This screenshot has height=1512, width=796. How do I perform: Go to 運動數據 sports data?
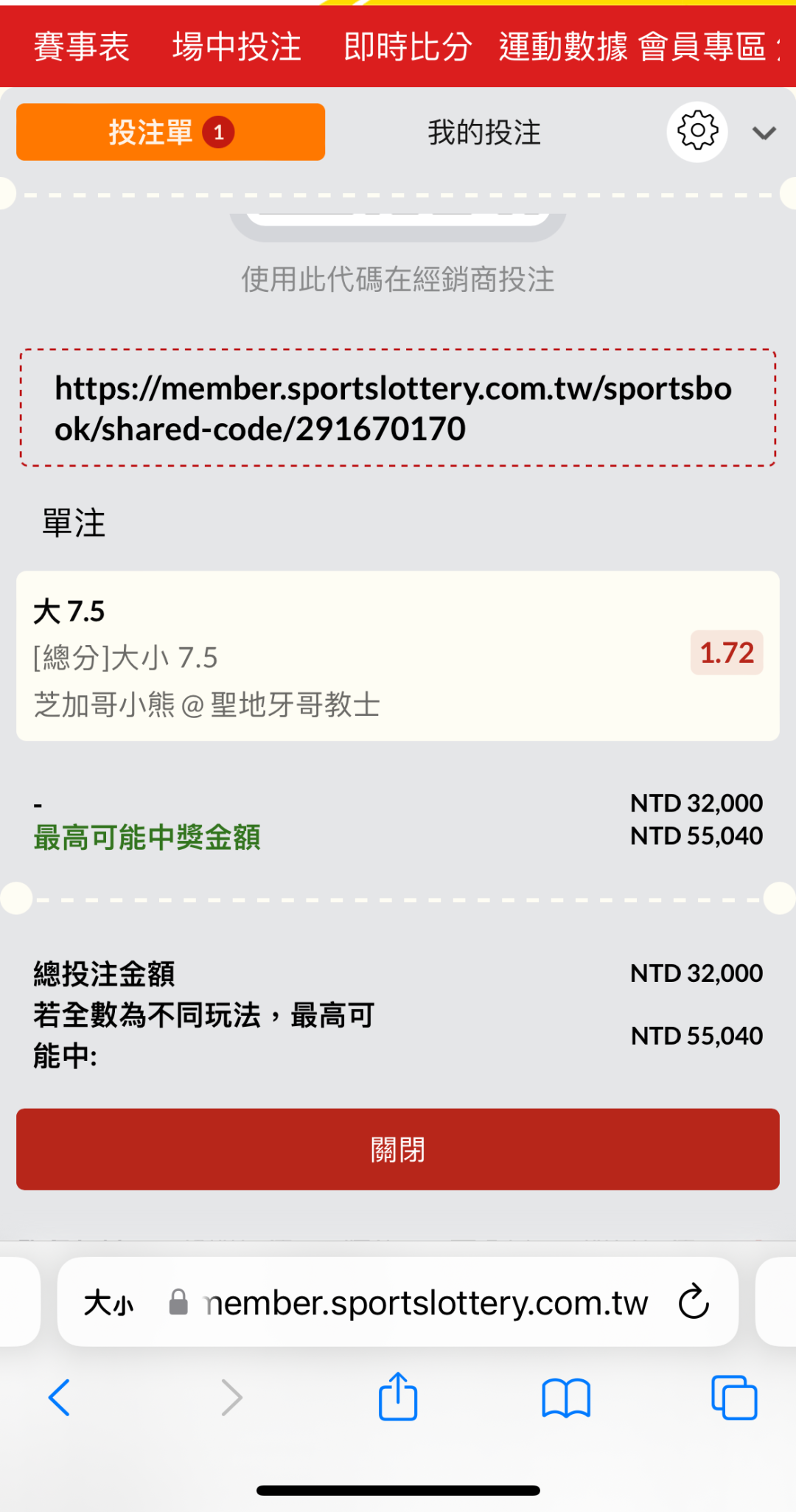click(563, 47)
